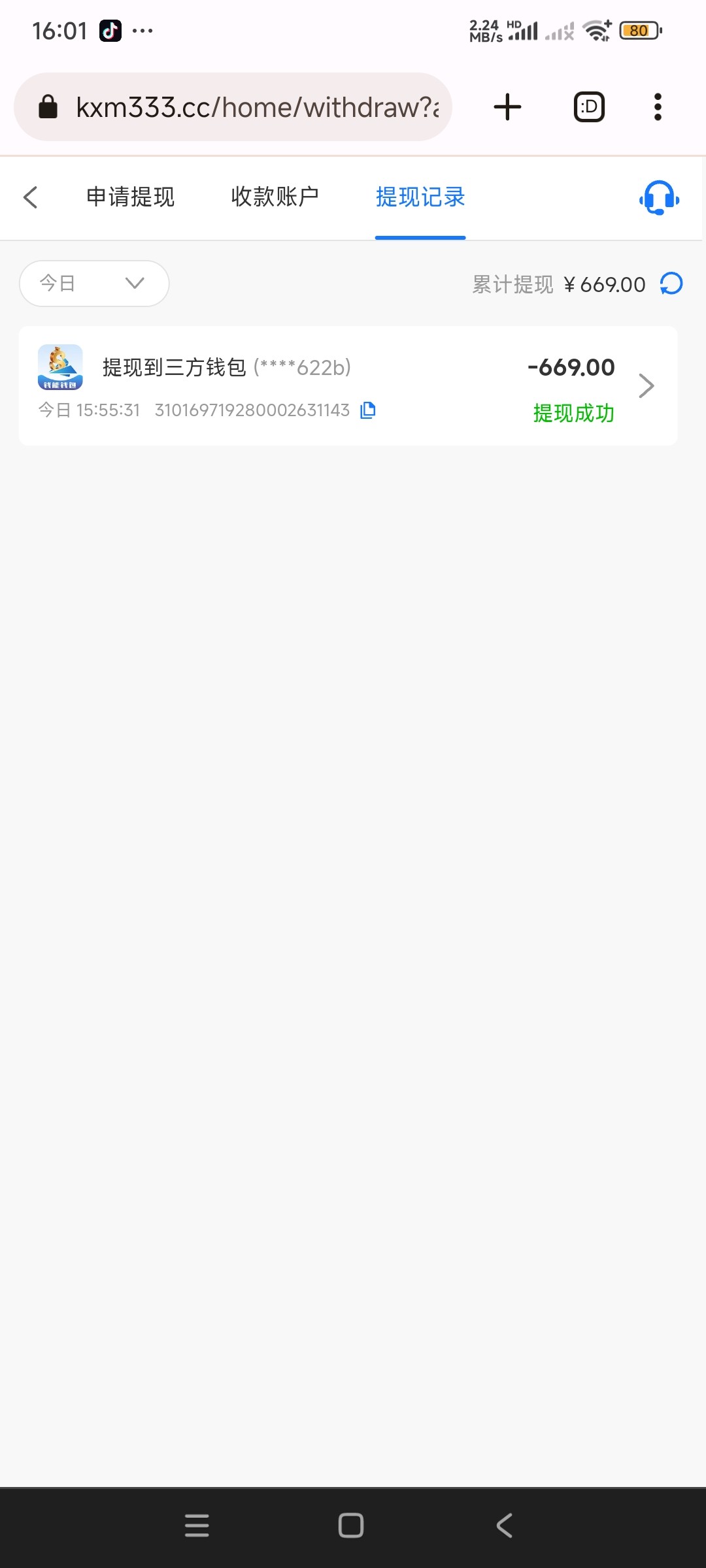Open the 收款账户 tab
Image resolution: width=706 pixels, height=1568 pixels.
coord(275,197)
